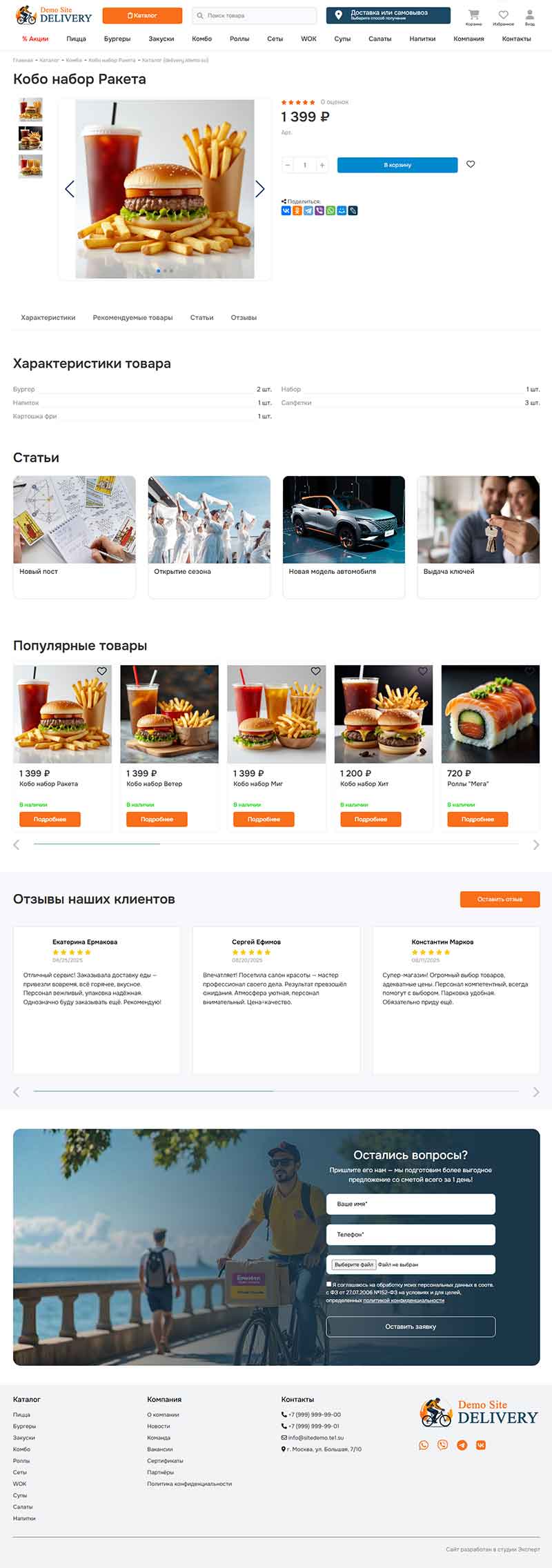Image resolution: width=552 pixels, height=1568 pixels.
Task: Switch to the Отзывы tab
Action: click(x=244, y=318)
